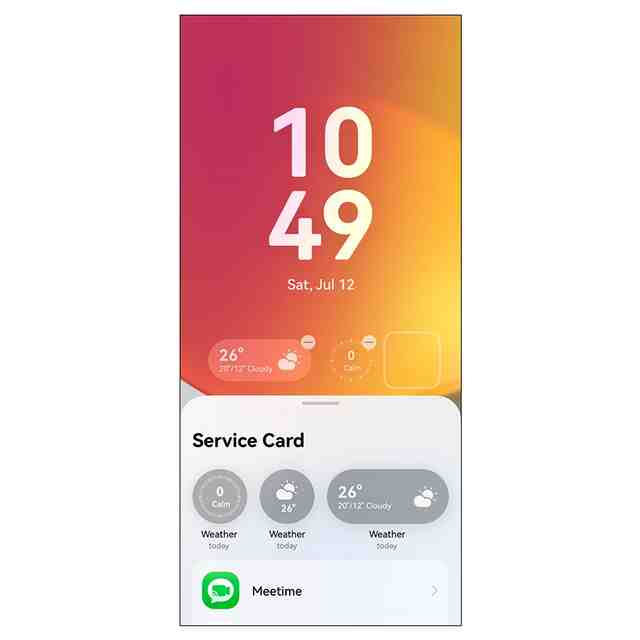Tap the Service Card panel handle
This screenshot has width=640, height=640.
coord(320,403)
